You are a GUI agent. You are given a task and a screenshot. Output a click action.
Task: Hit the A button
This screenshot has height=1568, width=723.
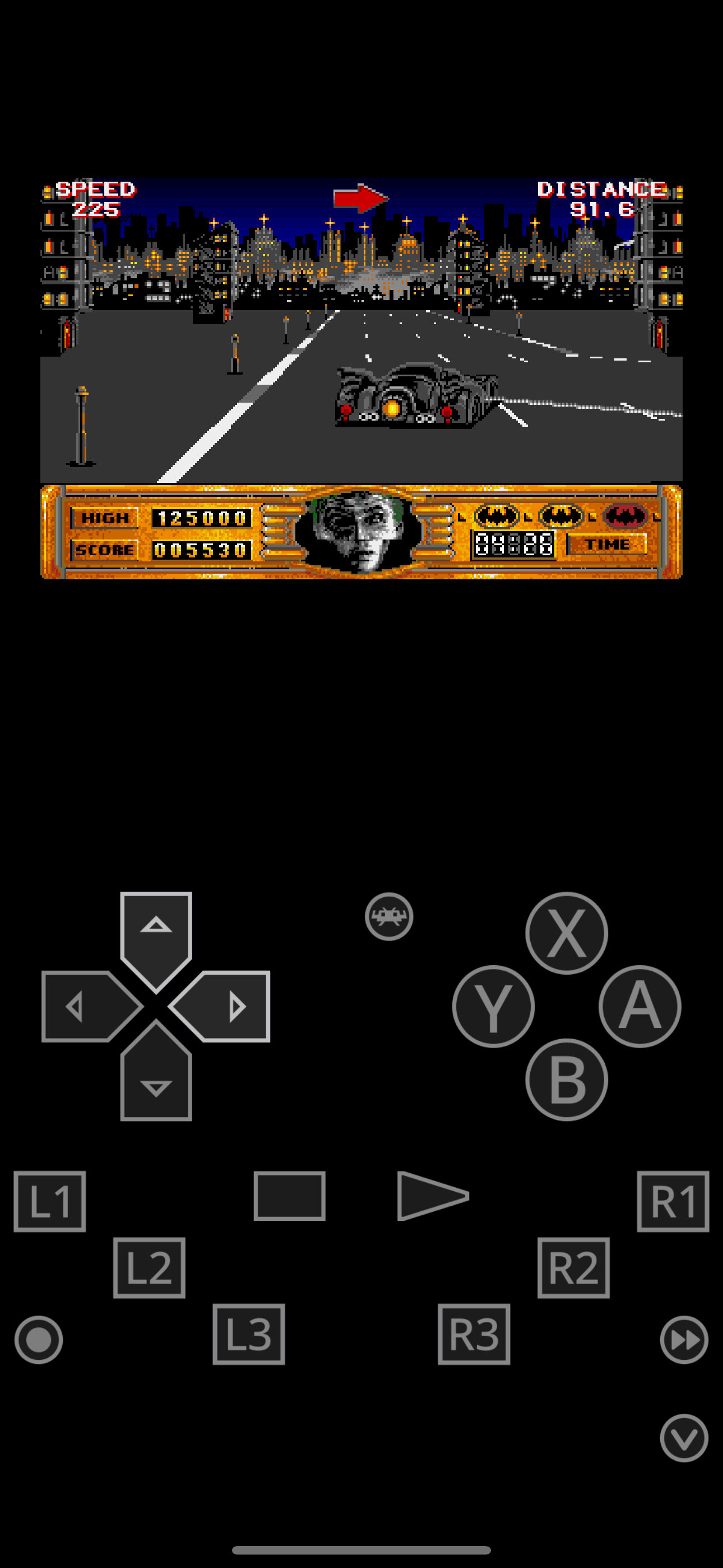click(639, 1006)
